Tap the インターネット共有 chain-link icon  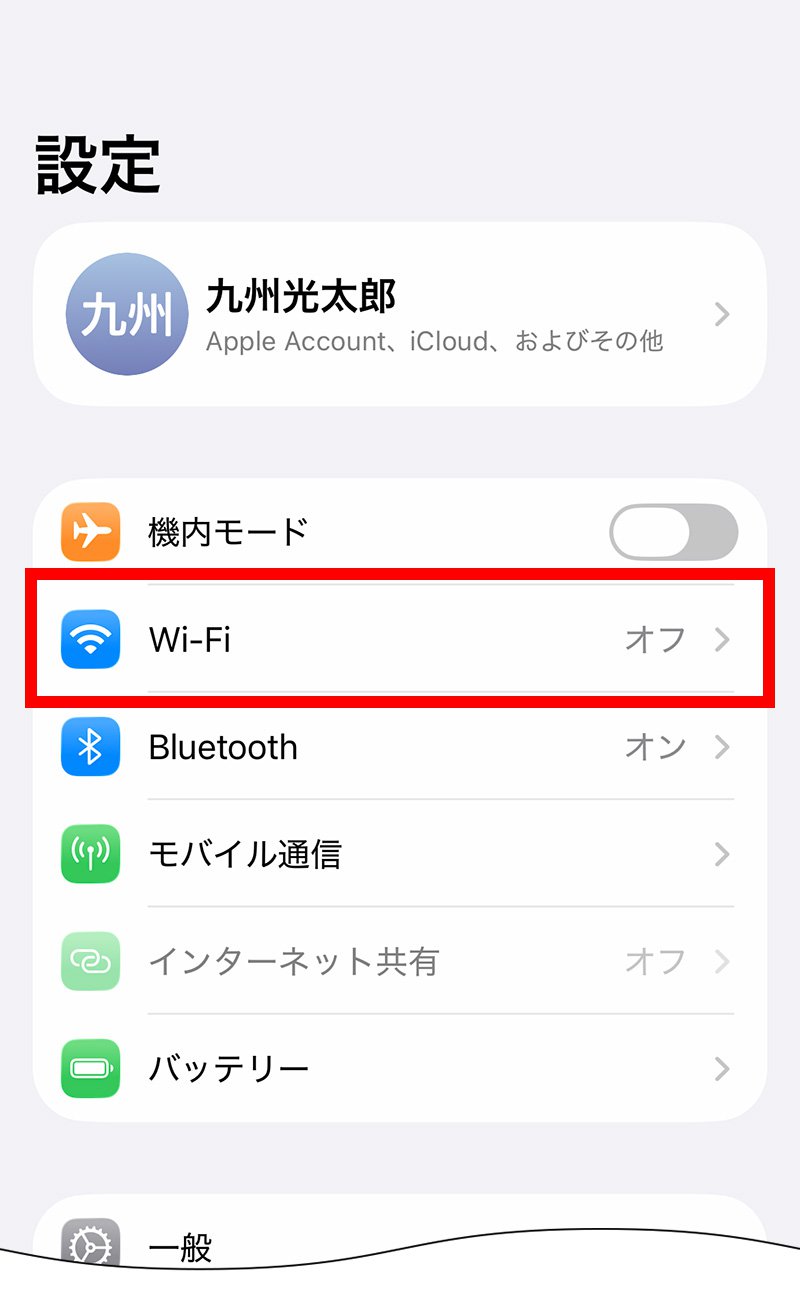pyautogui.click(x=90, y=961)
